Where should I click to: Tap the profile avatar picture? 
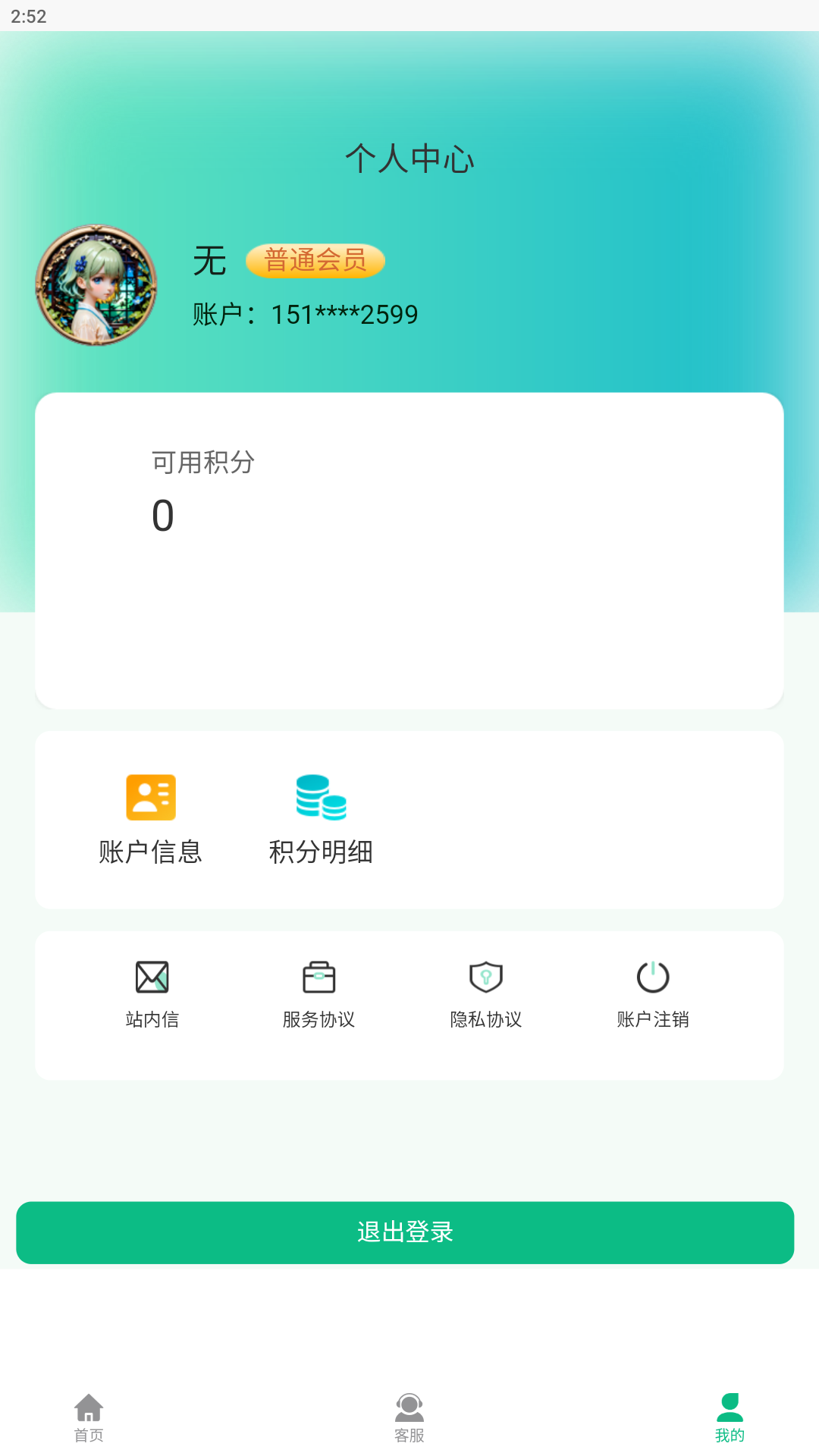click(x=96, y=285)
